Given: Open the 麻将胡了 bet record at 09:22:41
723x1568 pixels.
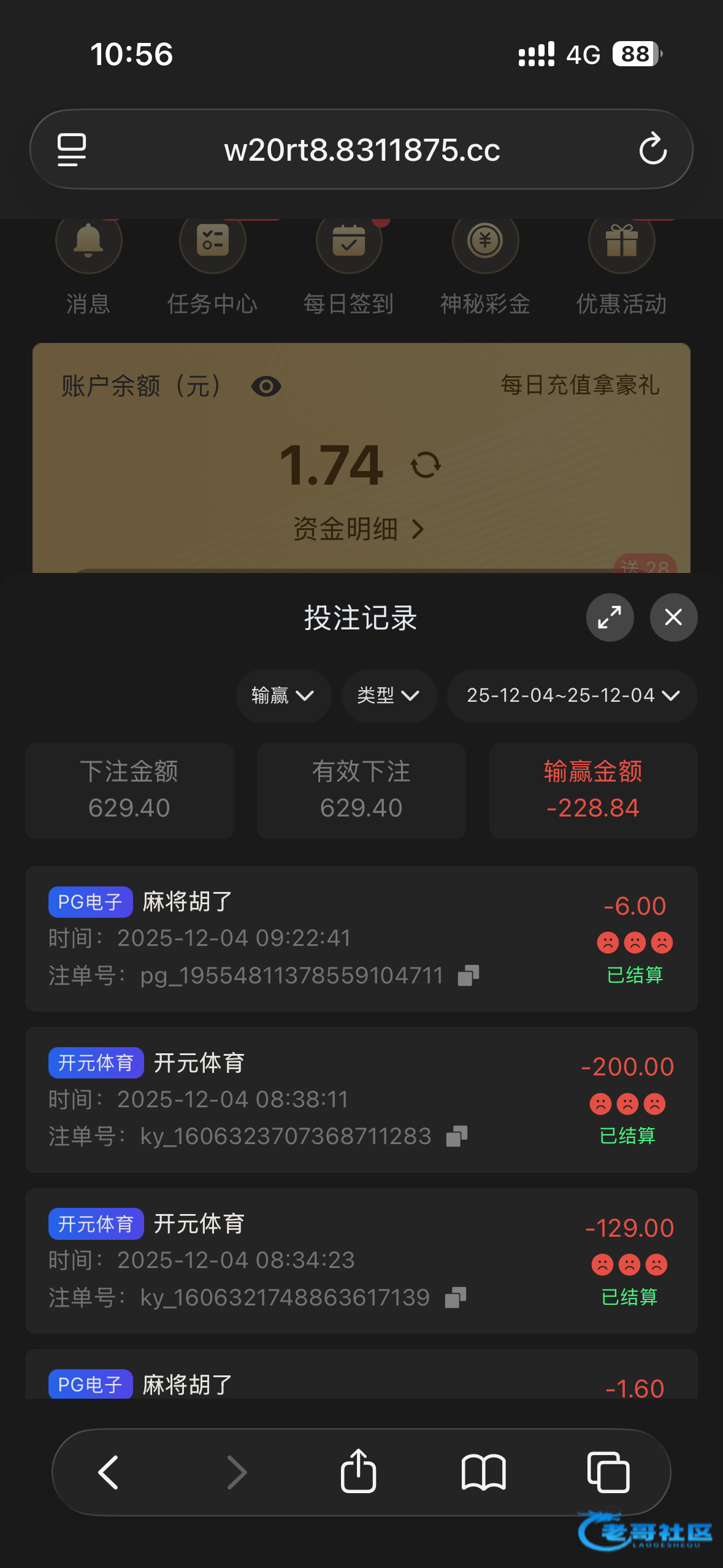Looking at the screenshot, I should (307, 939).
